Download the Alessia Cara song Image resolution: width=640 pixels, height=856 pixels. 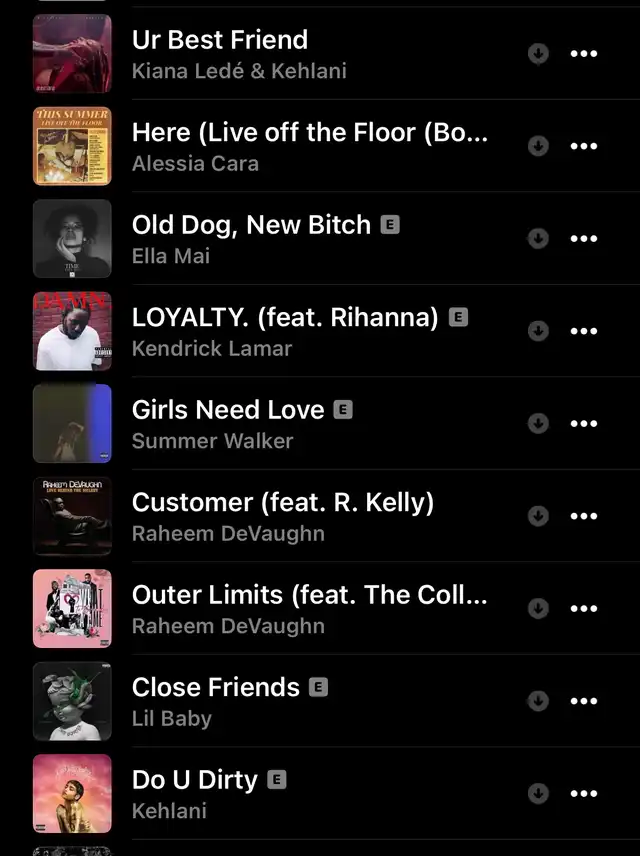[x=538, y=146]
